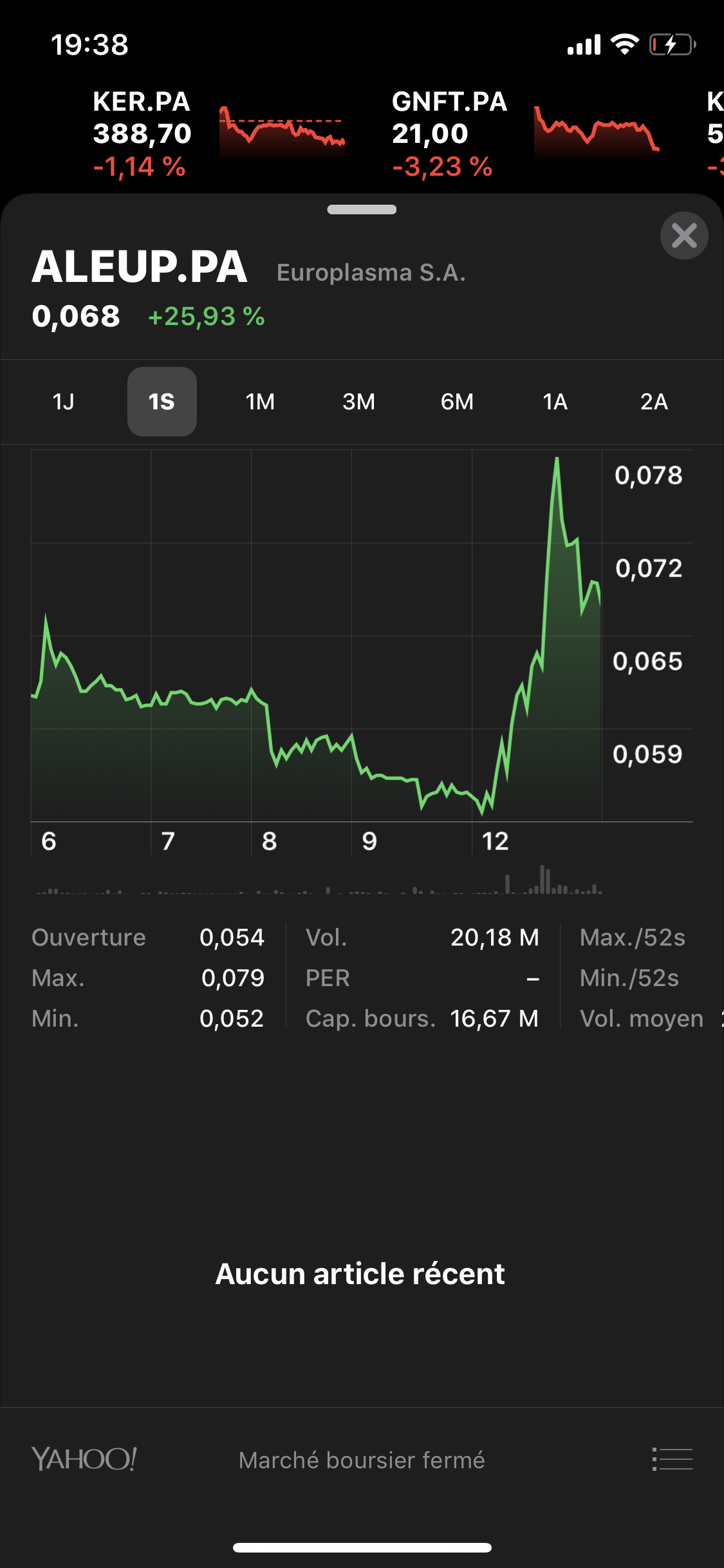View the 6M chart range
The height and width of the screenshot is (1568, 724).
(x=457, y=402)
